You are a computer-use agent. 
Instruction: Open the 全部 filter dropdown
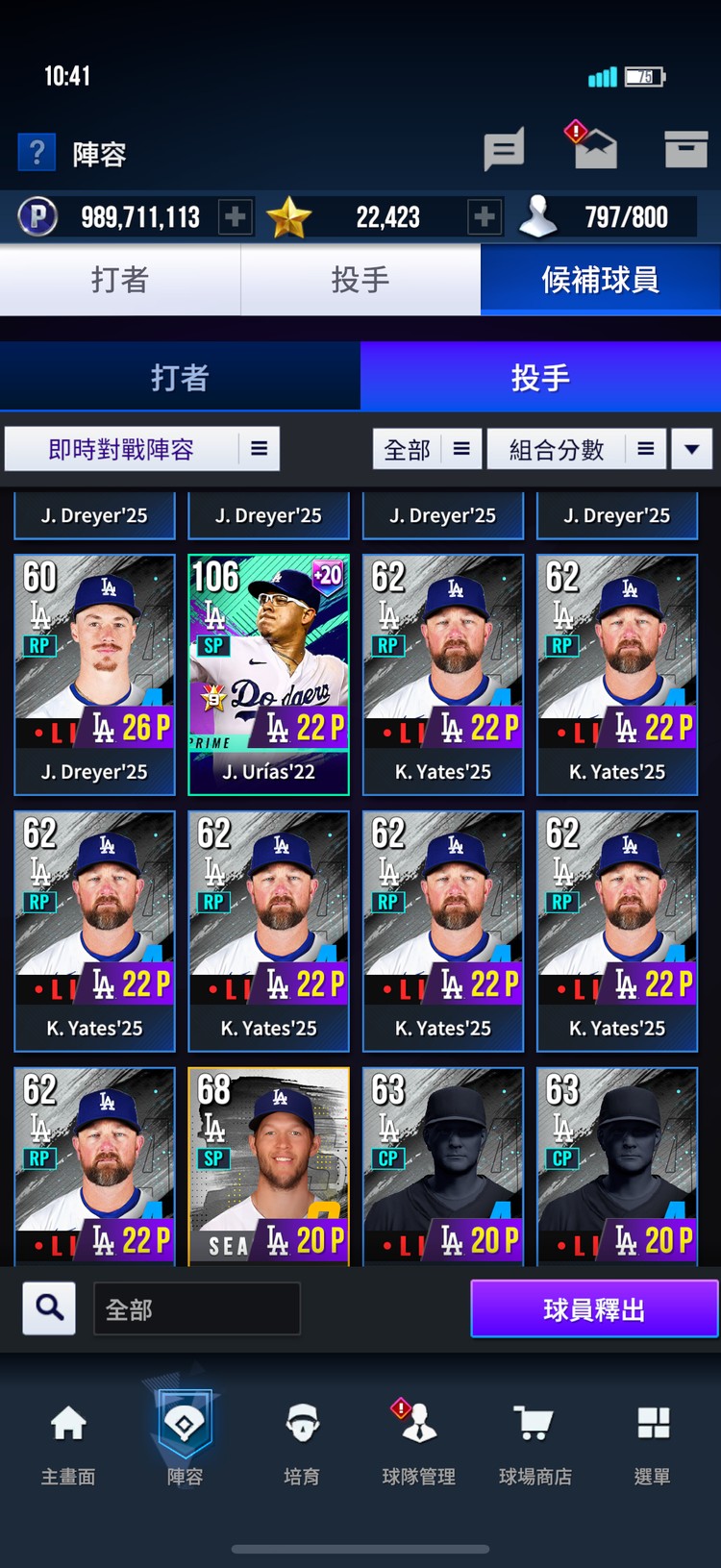coord(426,449)
